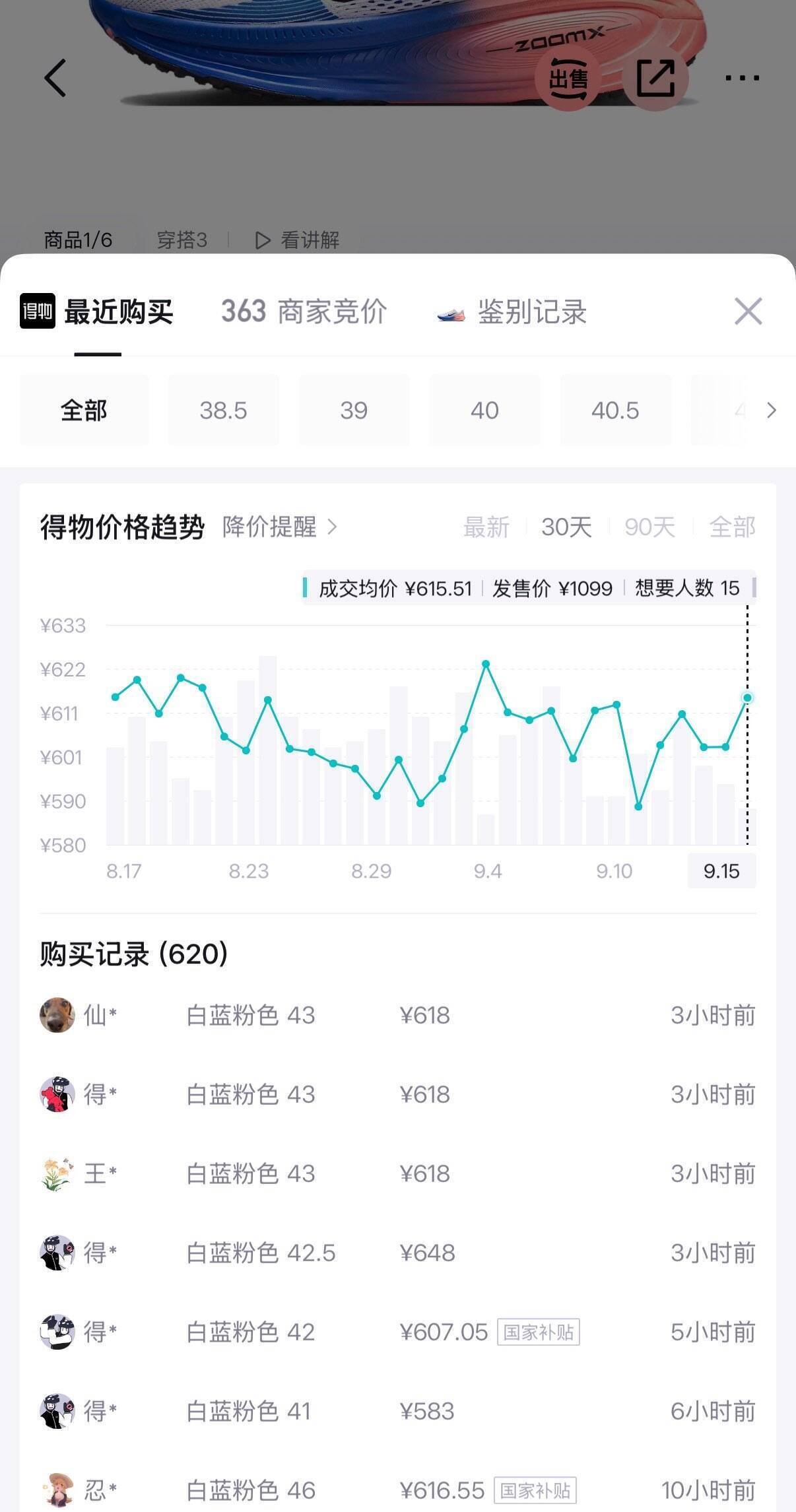The width and height of the screenshot is (796, 1512).
Task: Show 全部 time range in price trend
Action: click(x=732, y=527)
